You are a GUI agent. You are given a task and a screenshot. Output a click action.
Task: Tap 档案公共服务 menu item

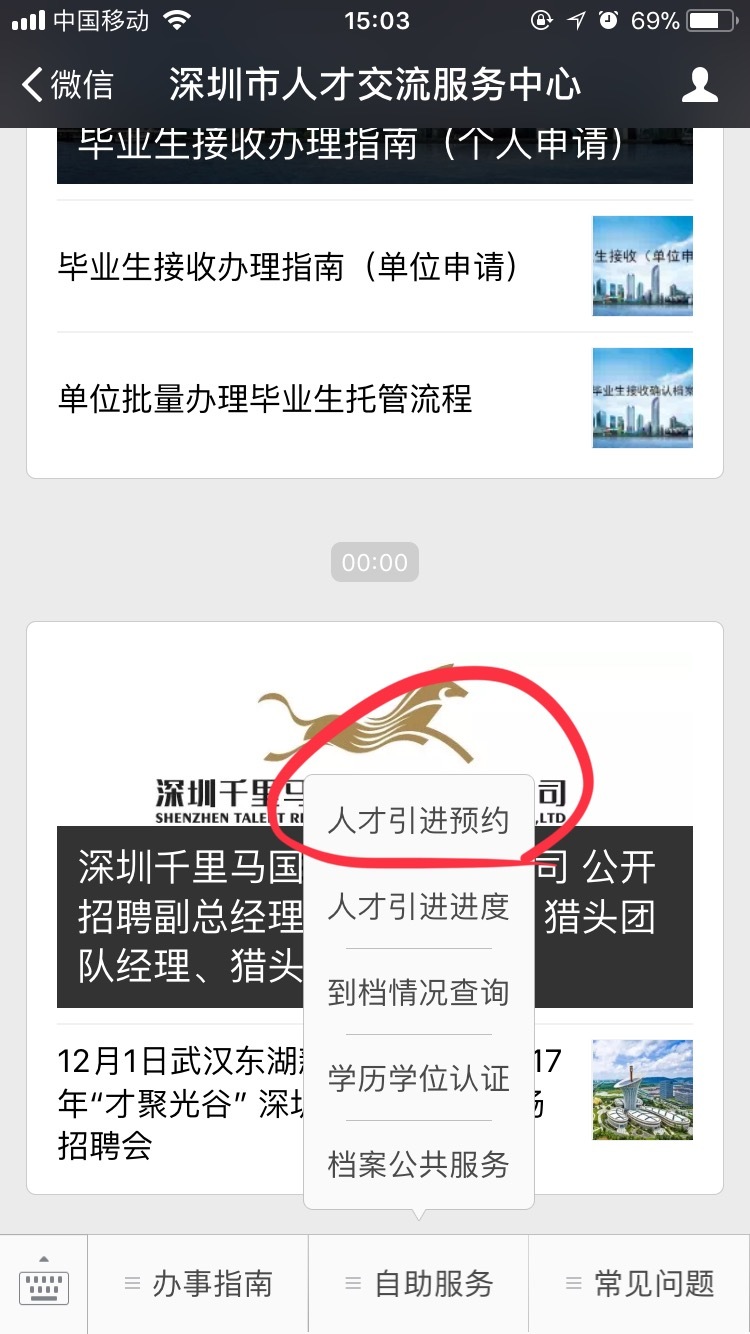[418, 1165]
